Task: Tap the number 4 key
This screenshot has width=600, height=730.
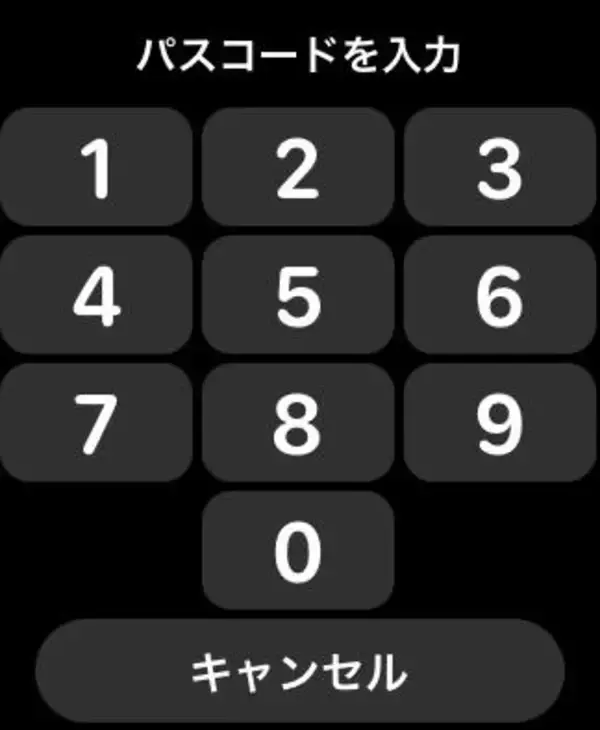Action: [96, 296]
